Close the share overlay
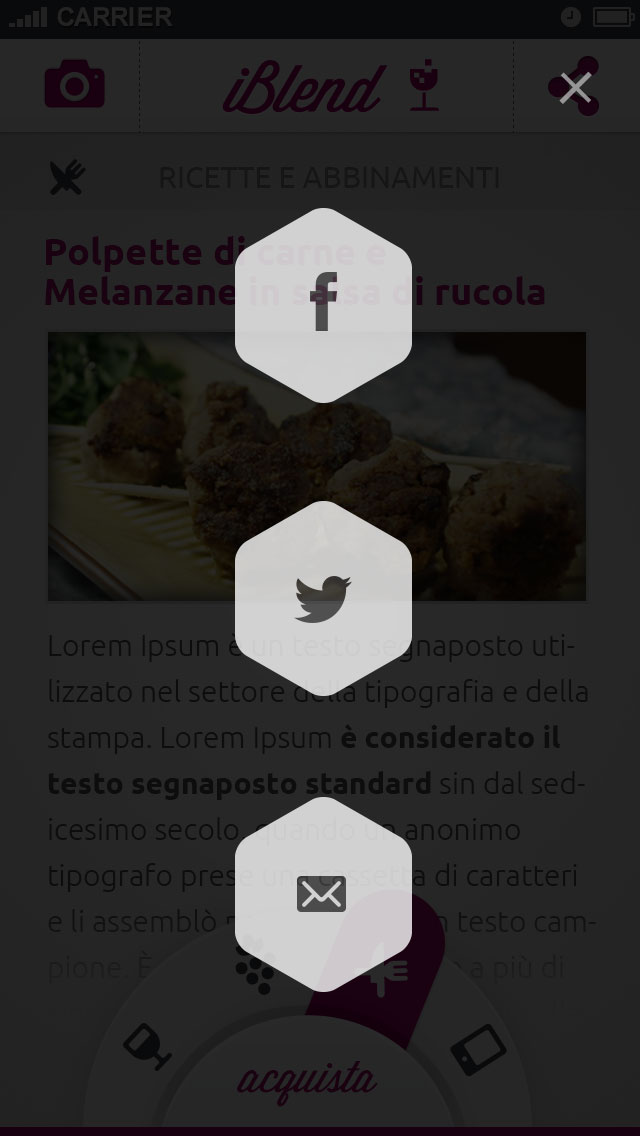This screenshot has height=1136, width=640. tap(575, 88)
